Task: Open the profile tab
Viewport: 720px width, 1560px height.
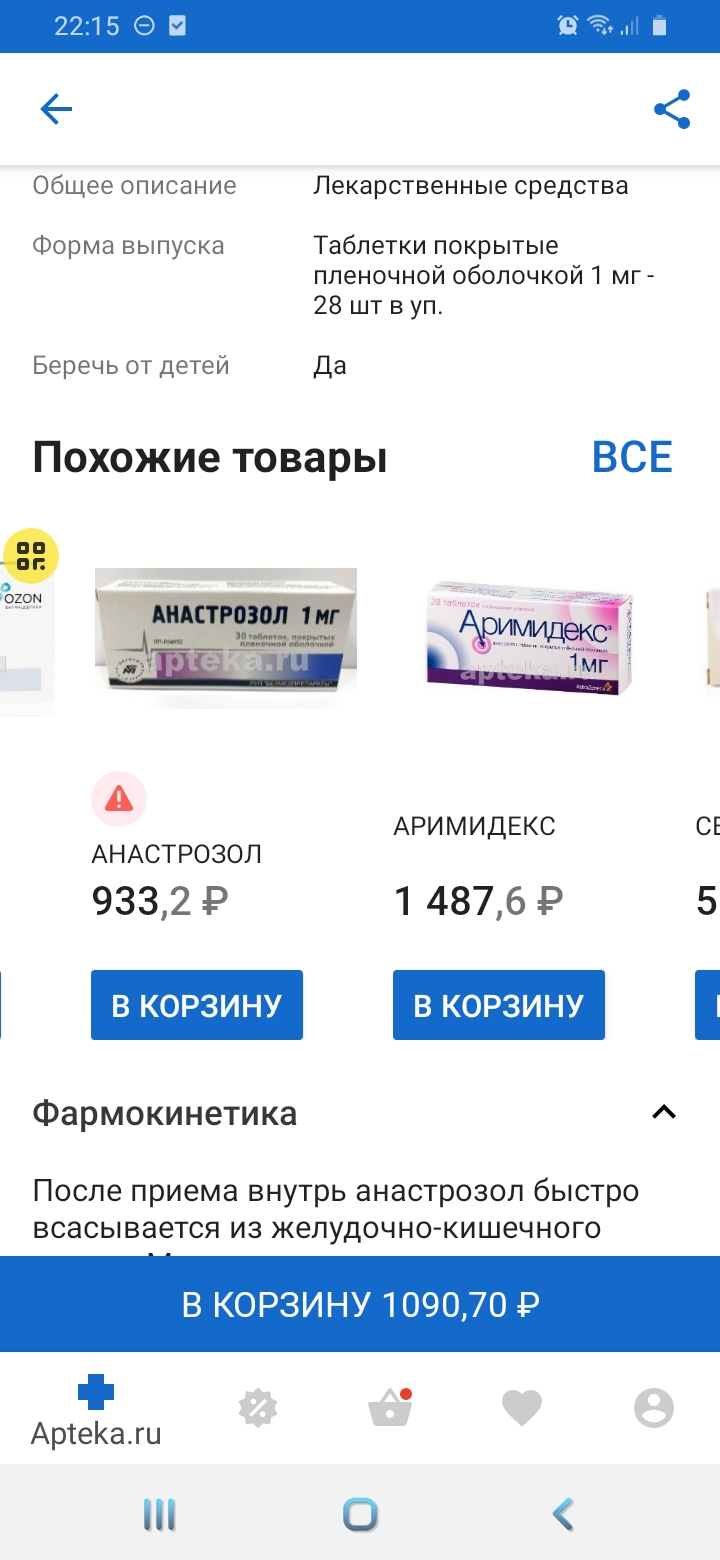Action: 654,1408
